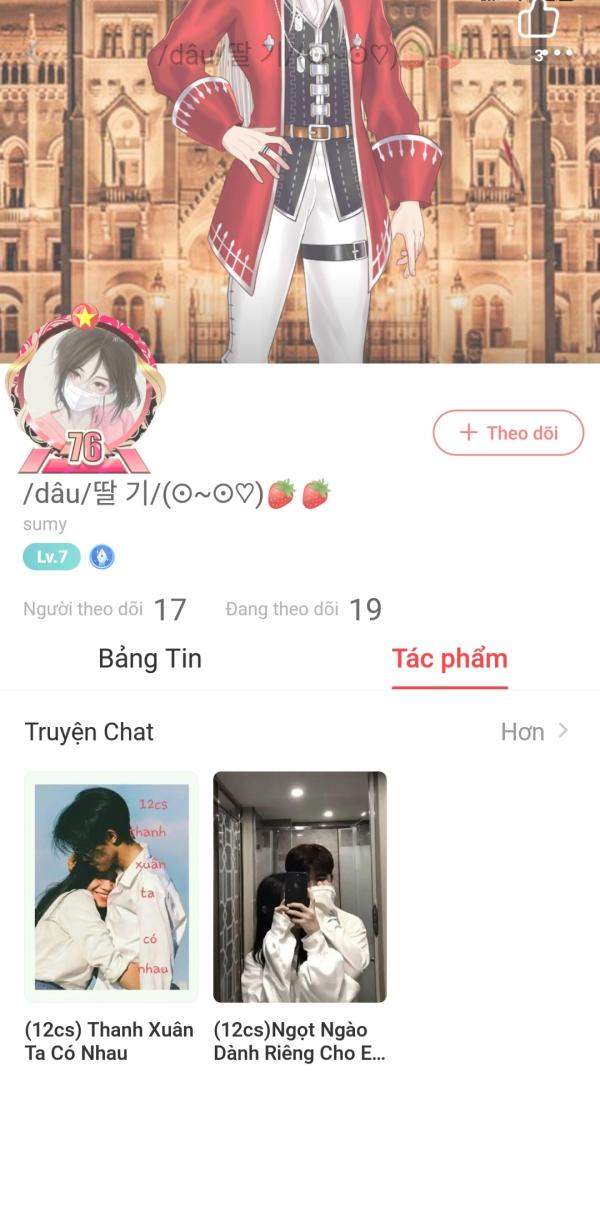The width and height of the screenshot is (600, 1206).
Task: View the Người theo dõi followers list
Action: 105,609
